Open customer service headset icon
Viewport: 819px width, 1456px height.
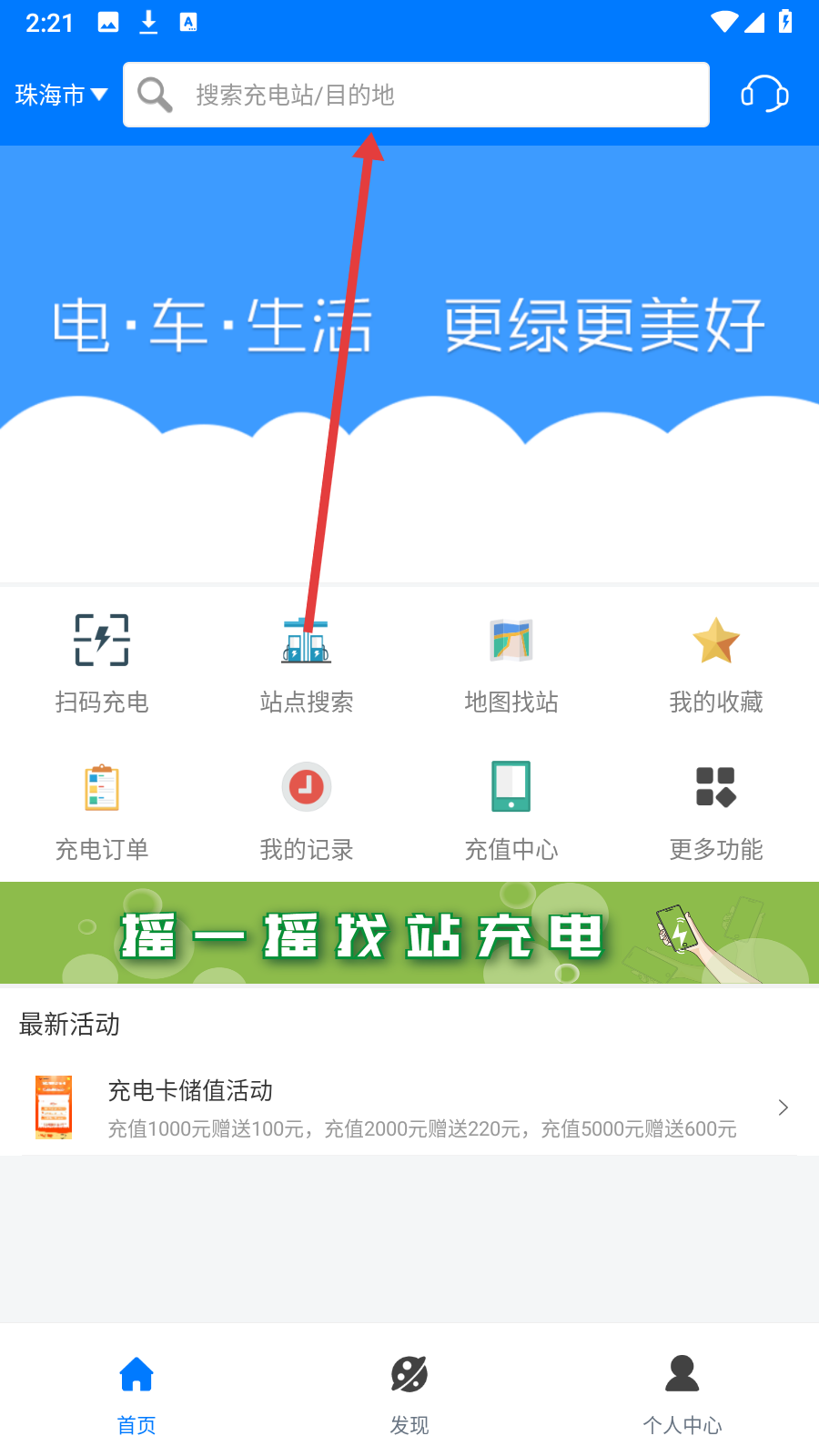(x=763, y=95)
